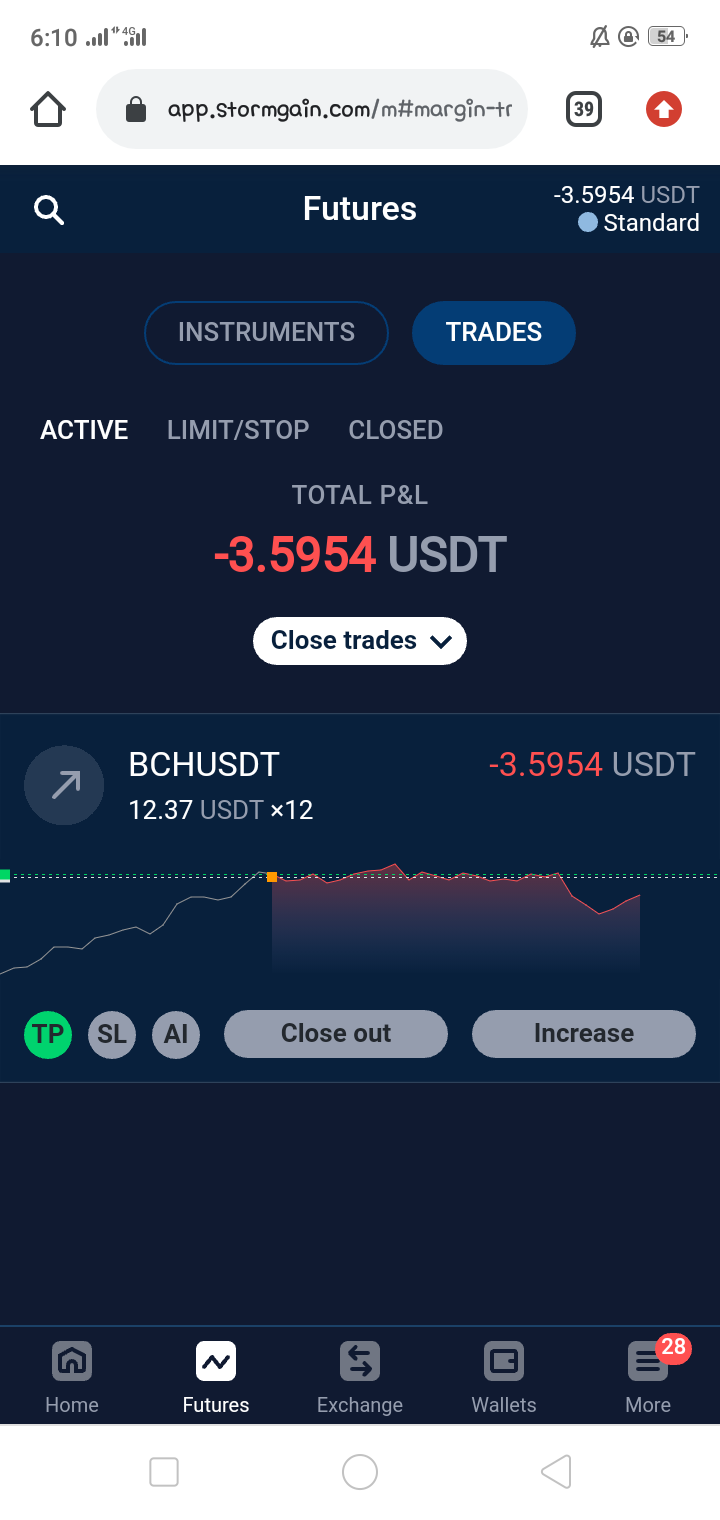Open the search magnifier icon
Screen dimensions: 720x1520
tap(49, 210)
